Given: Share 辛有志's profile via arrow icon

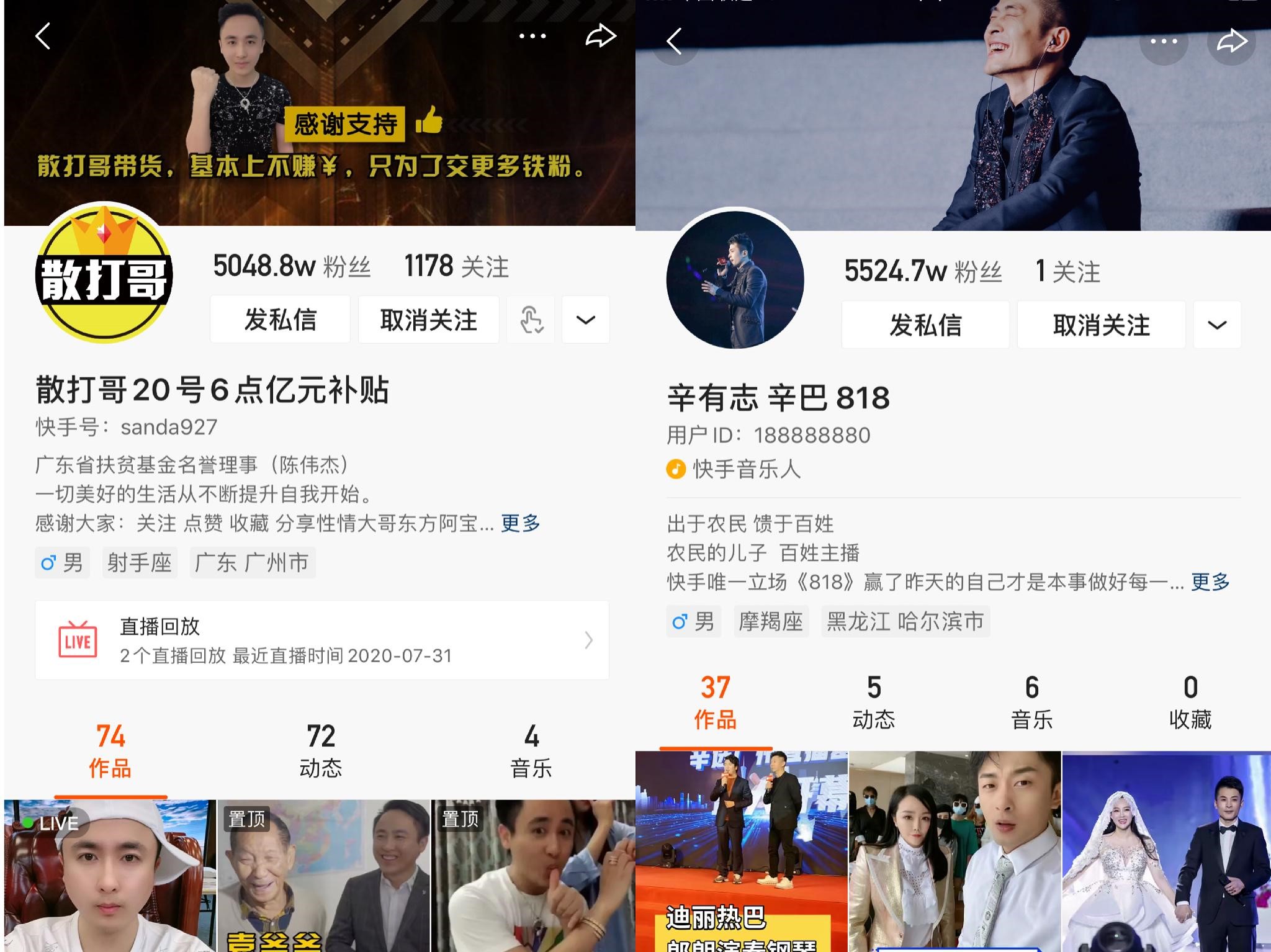Looking at the screenshot, I should click(1231, 42).
